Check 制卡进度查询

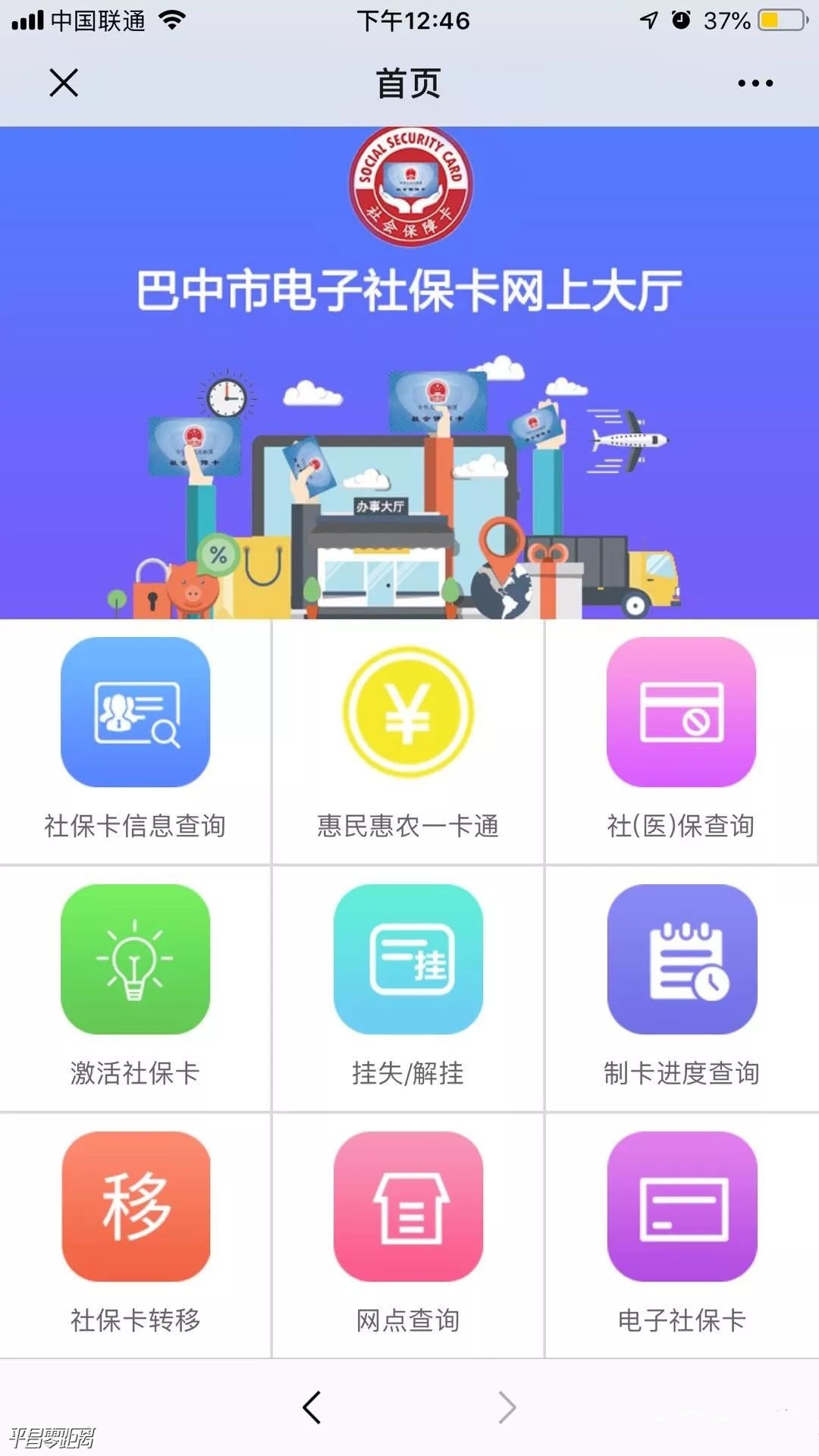pyautogui.click(x=681, y=959)
